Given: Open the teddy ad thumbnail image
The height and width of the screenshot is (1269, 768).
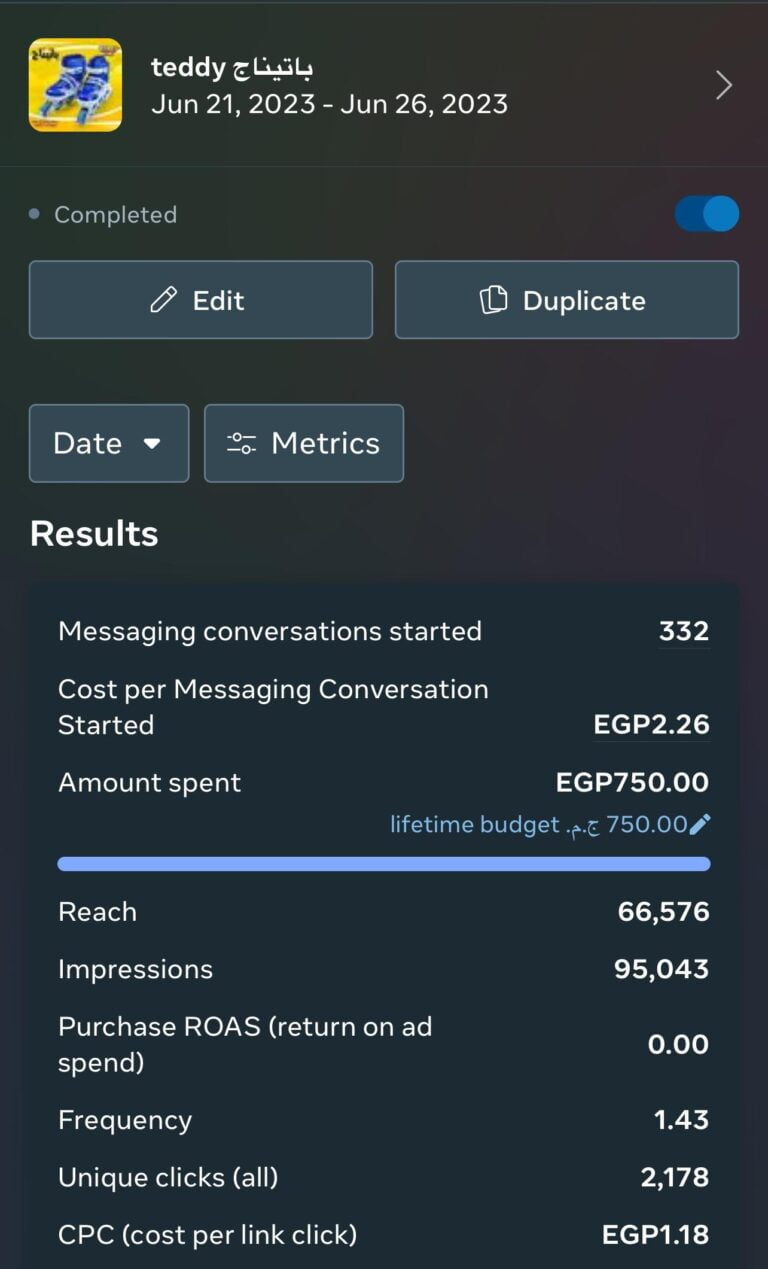Looking at the screenshot, I should coord(75,85).
